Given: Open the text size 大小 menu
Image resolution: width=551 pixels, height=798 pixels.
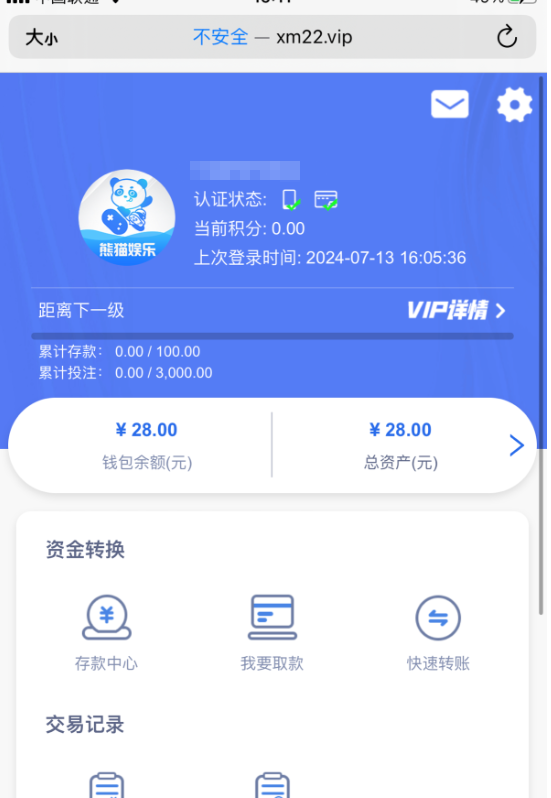Looking at the screenshot, I should (42, 38).
